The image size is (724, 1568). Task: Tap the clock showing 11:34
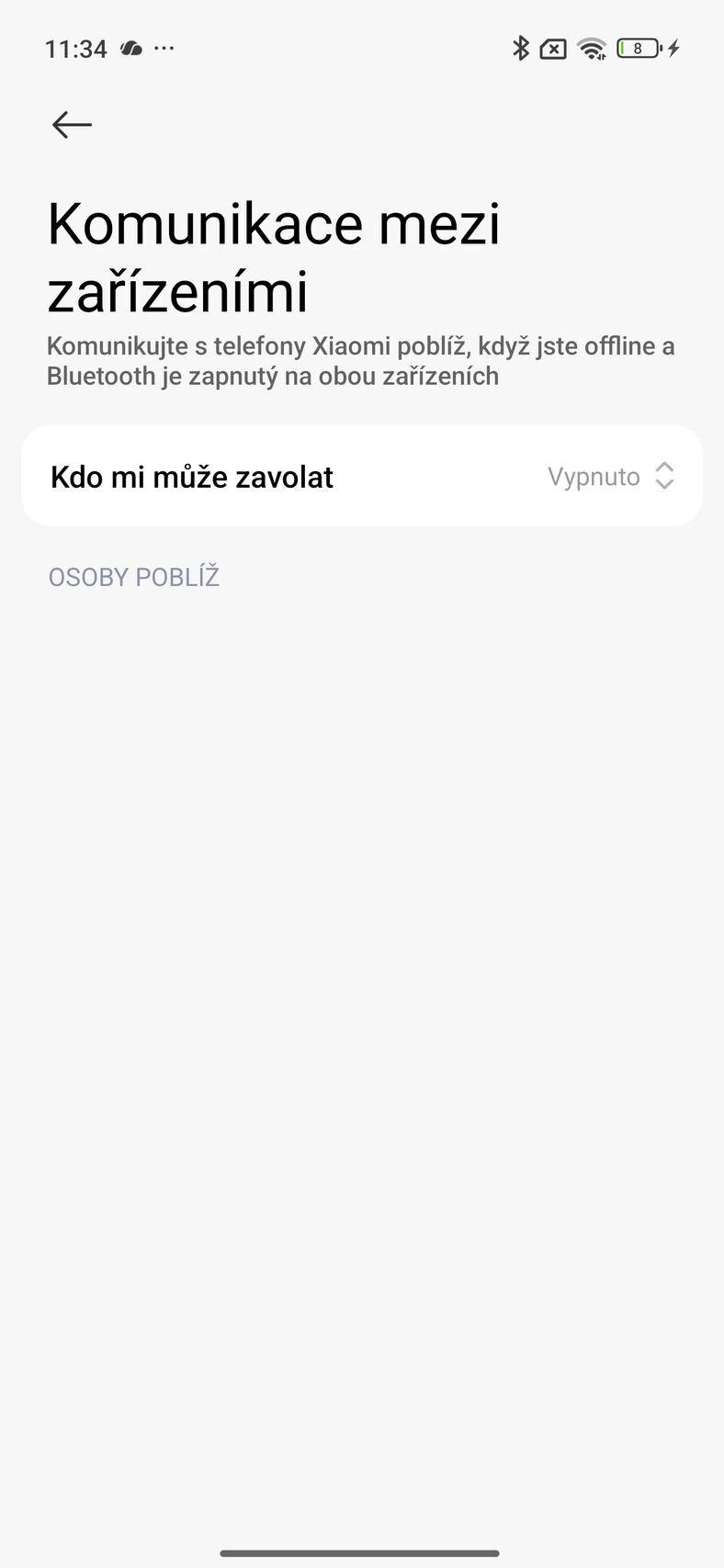[x=78, y=49]
